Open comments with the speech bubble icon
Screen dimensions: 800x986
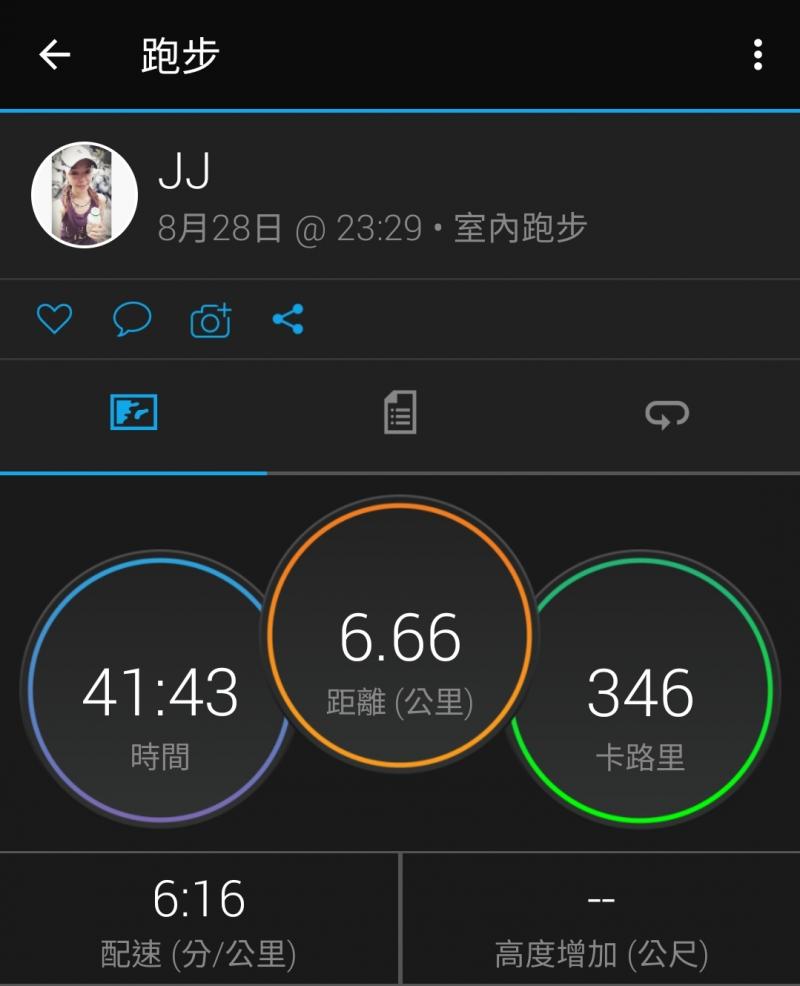[132, 320]
